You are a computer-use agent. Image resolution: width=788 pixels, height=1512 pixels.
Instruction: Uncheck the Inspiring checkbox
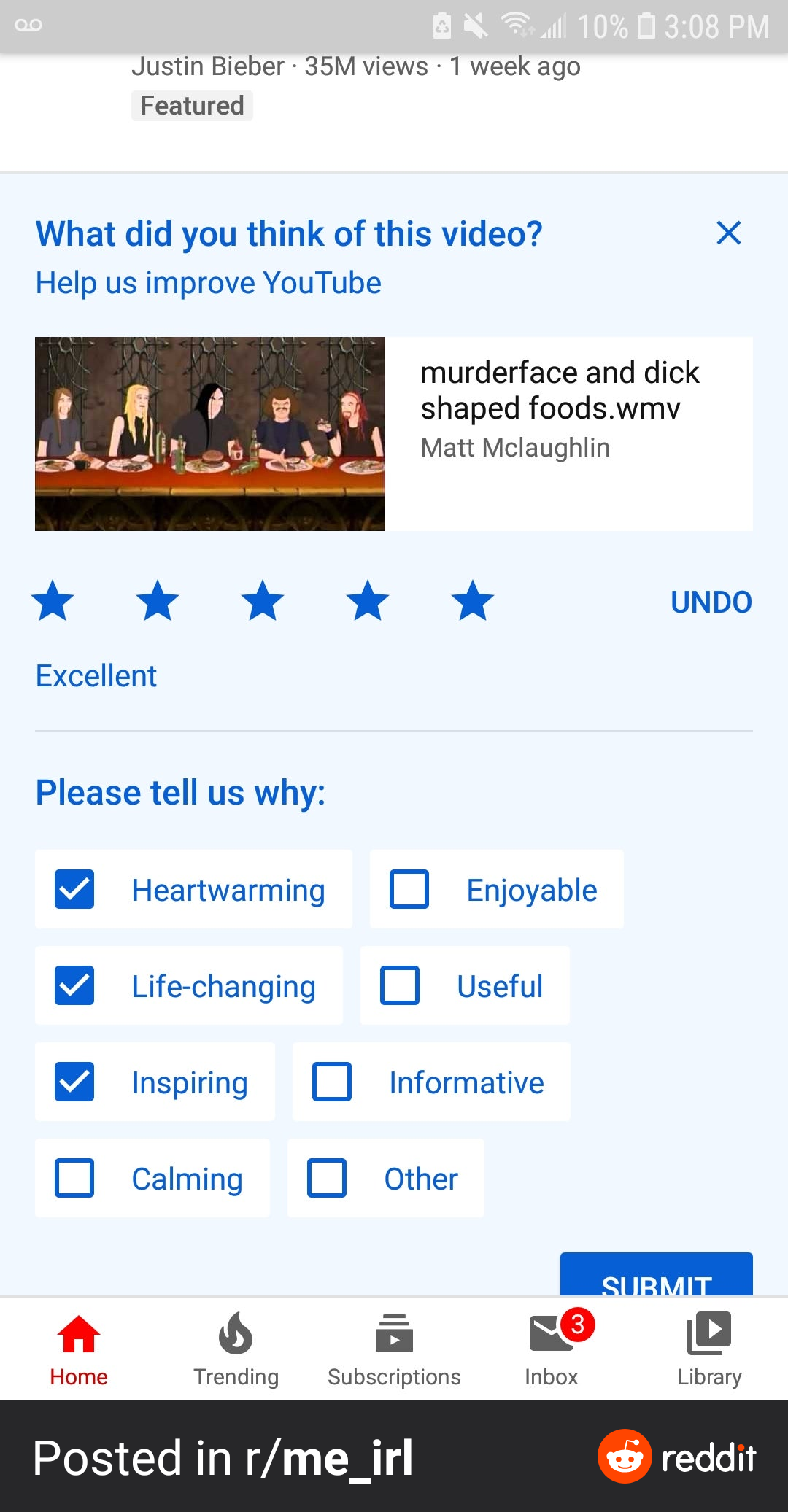click(x=74, y=1082)
